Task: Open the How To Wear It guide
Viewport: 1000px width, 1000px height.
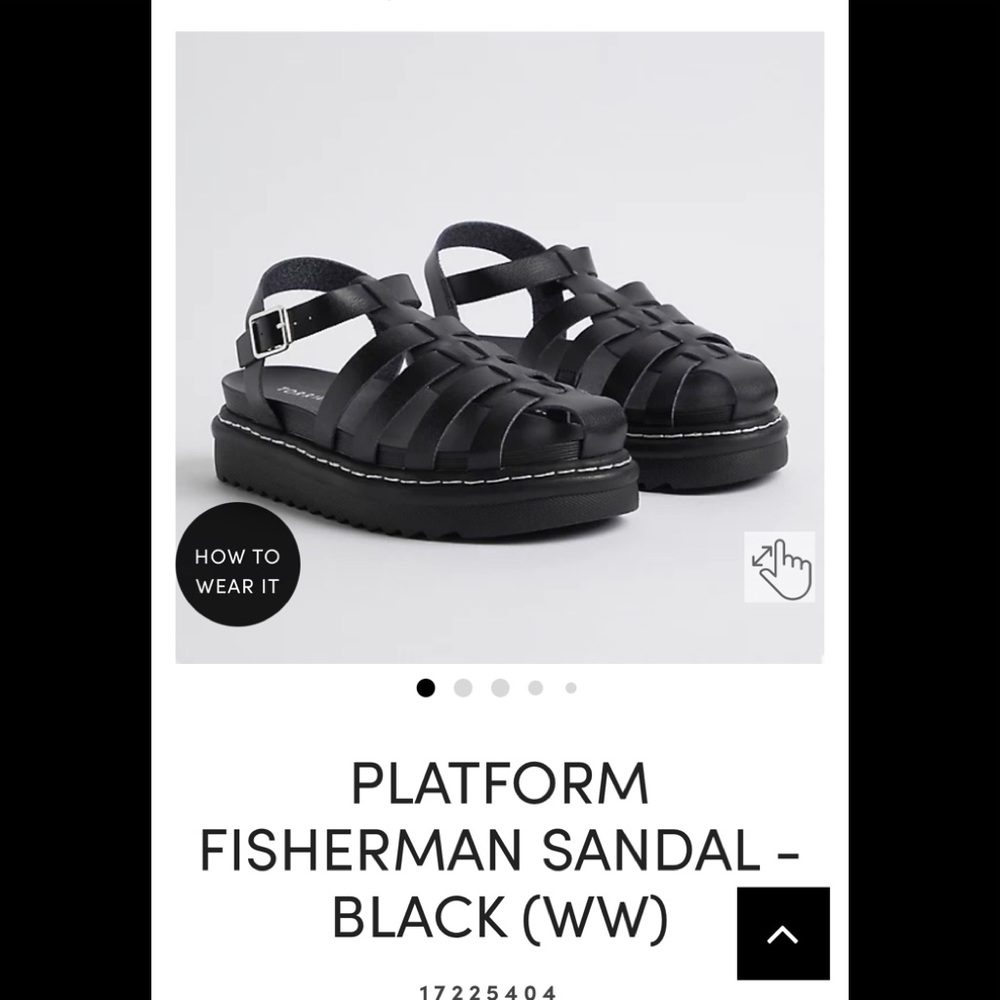Action: pos(237,572)
